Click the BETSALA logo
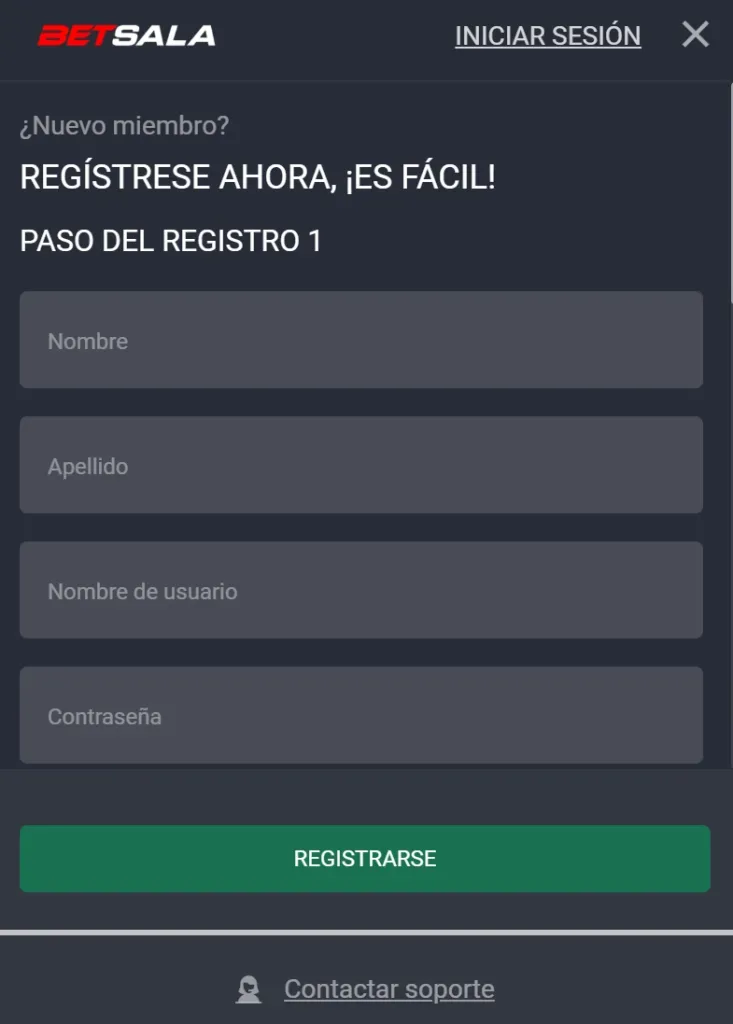This screenshot has width=733, height=1024. (126, 36)
